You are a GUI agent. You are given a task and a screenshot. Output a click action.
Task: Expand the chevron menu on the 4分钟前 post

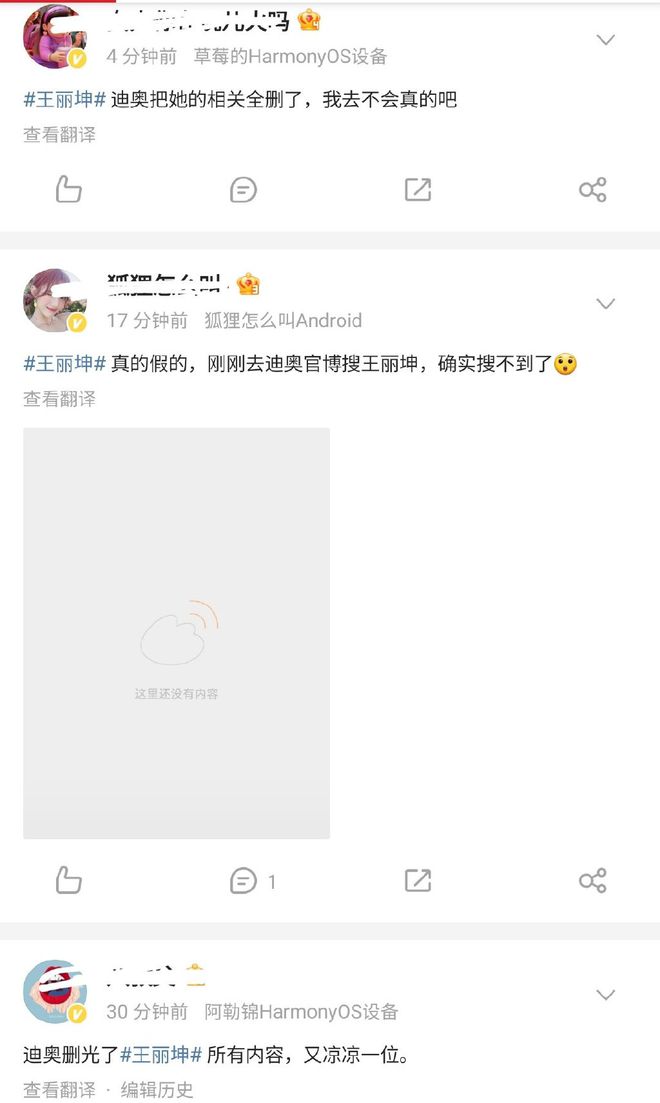pos(606,40)
